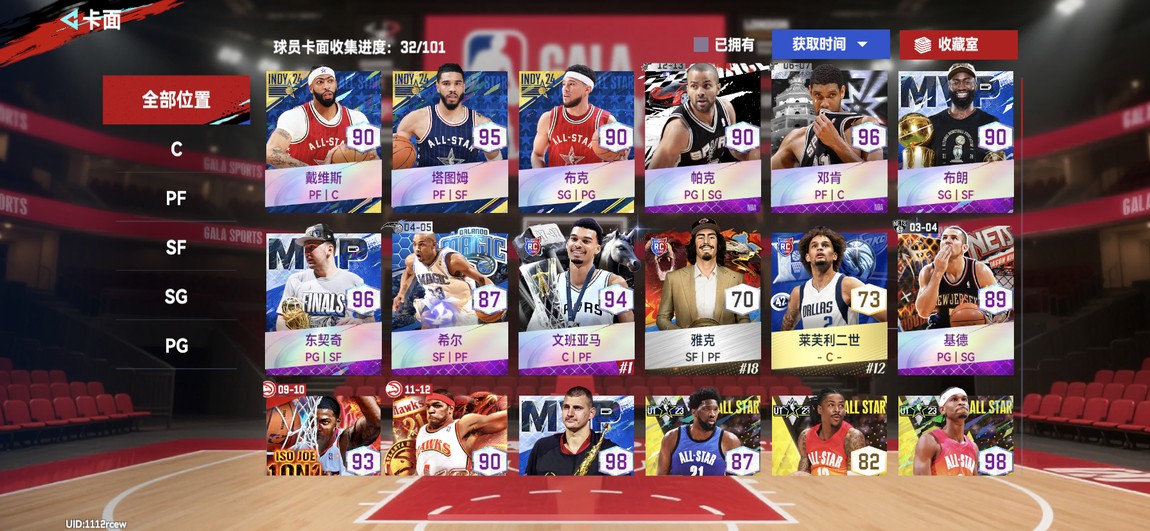Filter cards by SG position
Image resolution: width=1150 pixels, height=531 pixels.
point(176,296)
